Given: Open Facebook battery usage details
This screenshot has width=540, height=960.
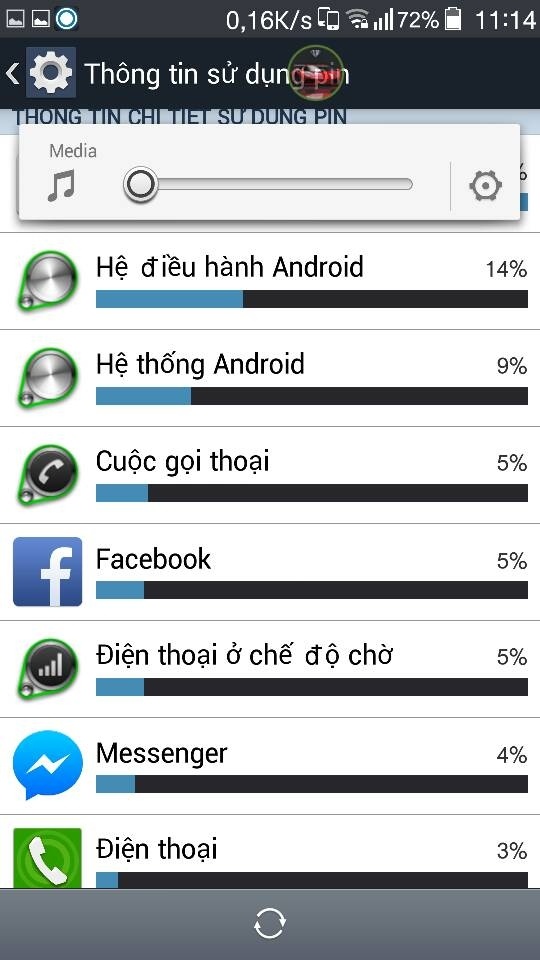Looking at the screenshot, I should coord(270,572).
